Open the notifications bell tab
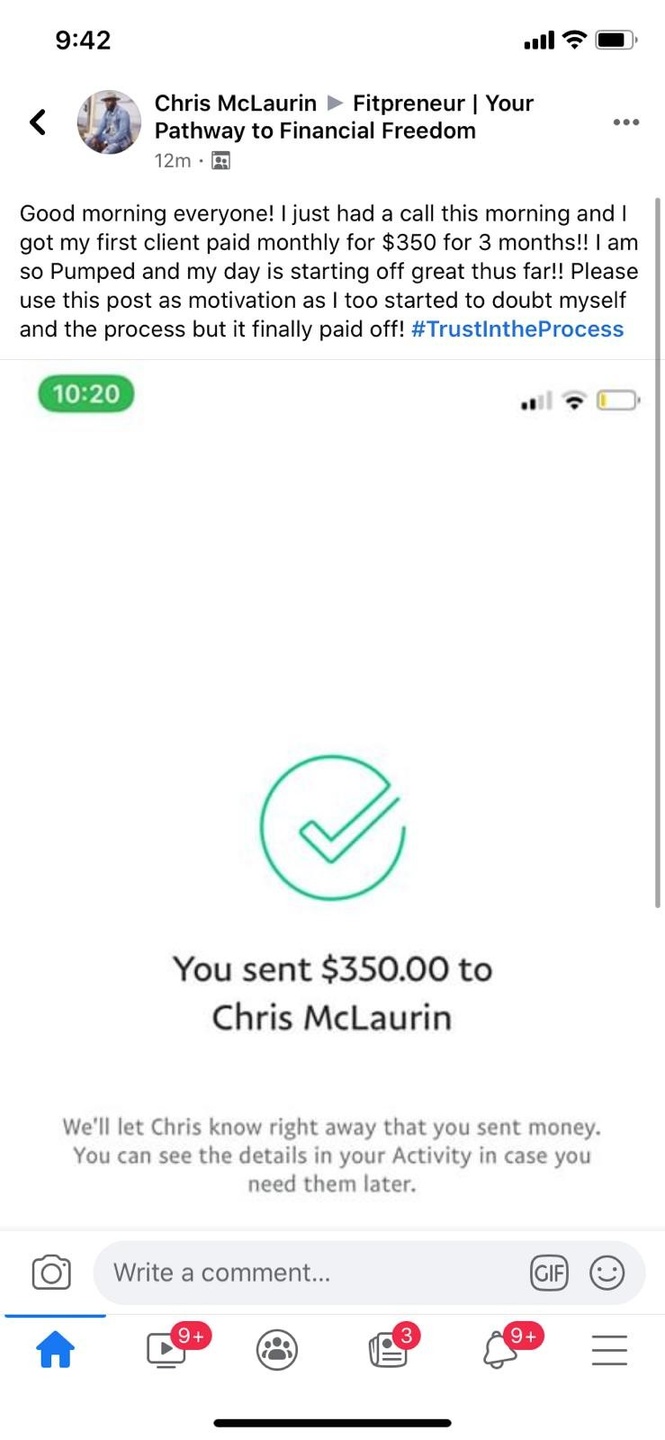 [499, 1351]
